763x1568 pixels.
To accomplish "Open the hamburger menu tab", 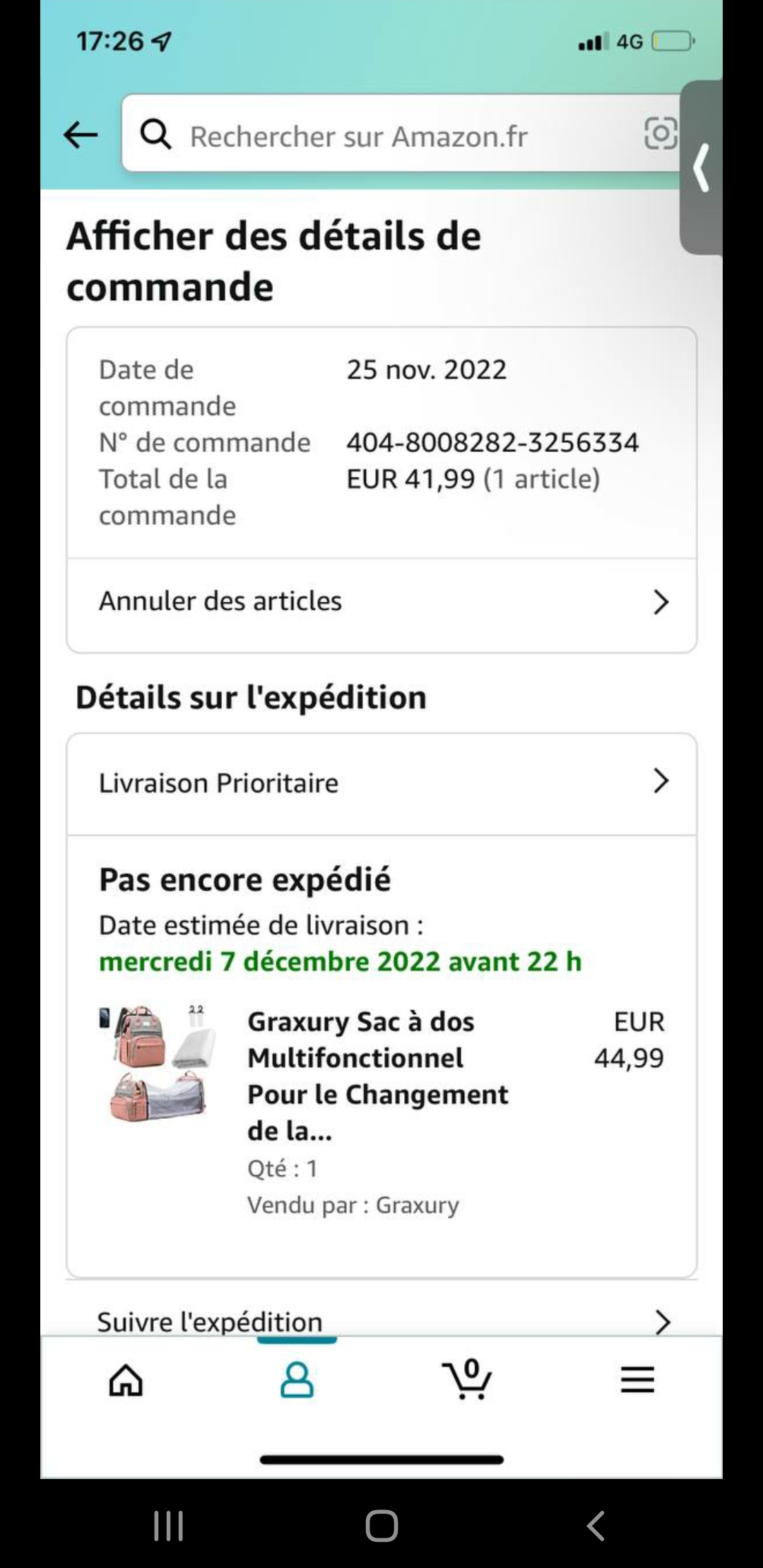I will pos(637,1380).
